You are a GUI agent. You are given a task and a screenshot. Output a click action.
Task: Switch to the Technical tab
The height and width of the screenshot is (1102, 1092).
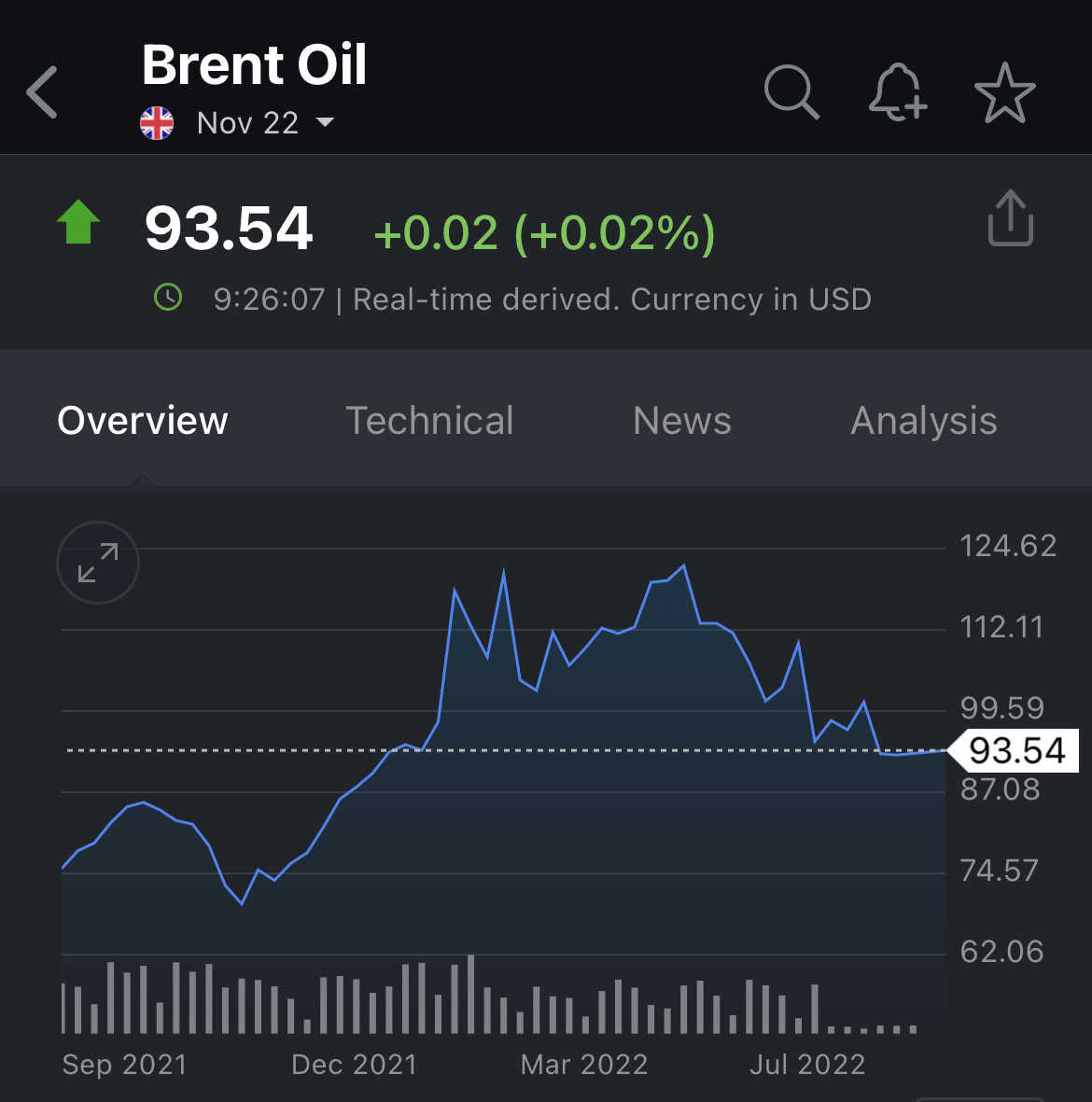429,421
